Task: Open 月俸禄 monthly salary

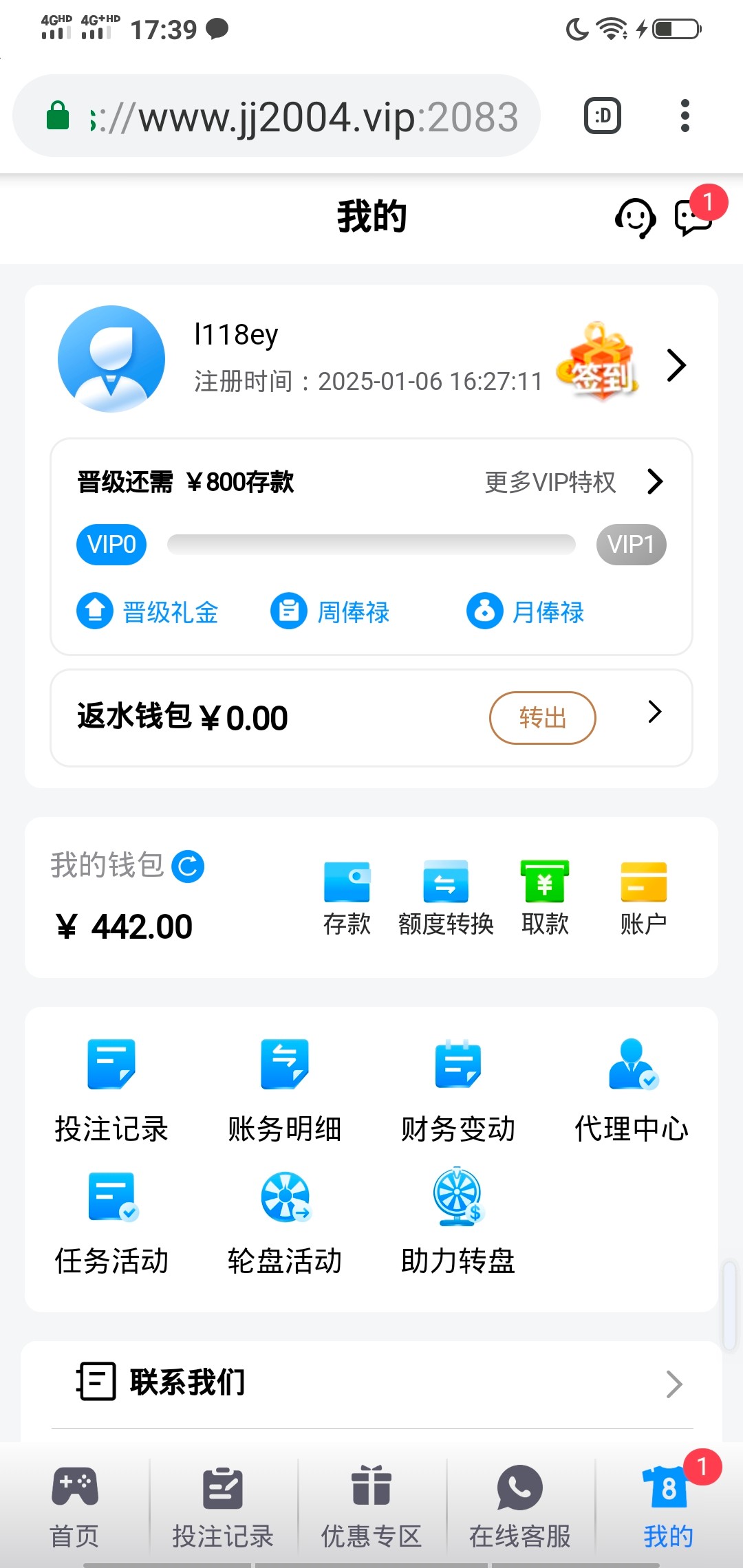Action: tap(526, 611)
